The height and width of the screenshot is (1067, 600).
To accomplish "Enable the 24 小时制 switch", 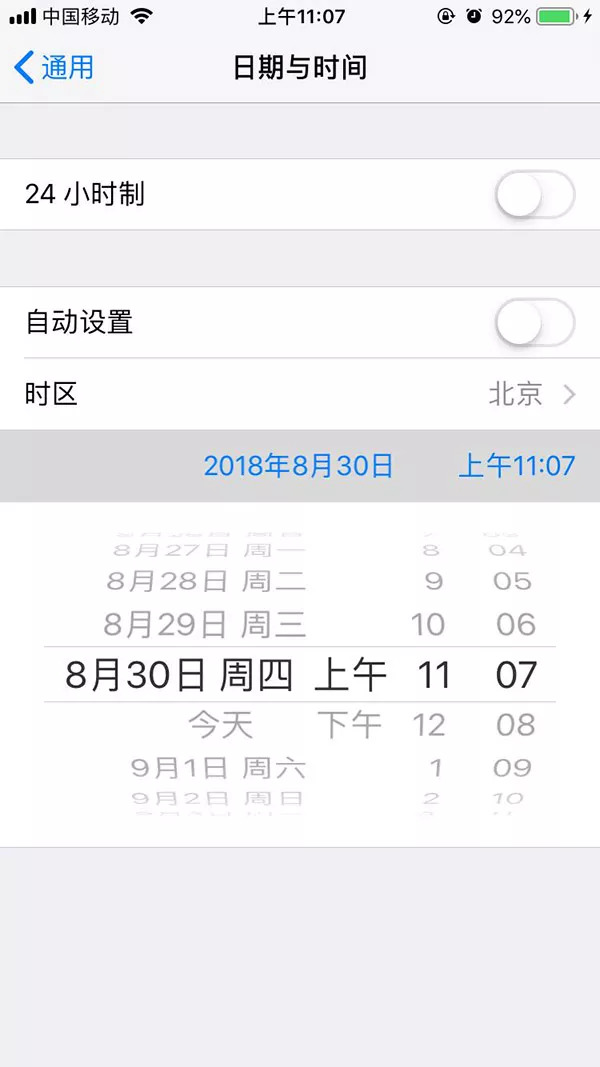I will [535, 195].
